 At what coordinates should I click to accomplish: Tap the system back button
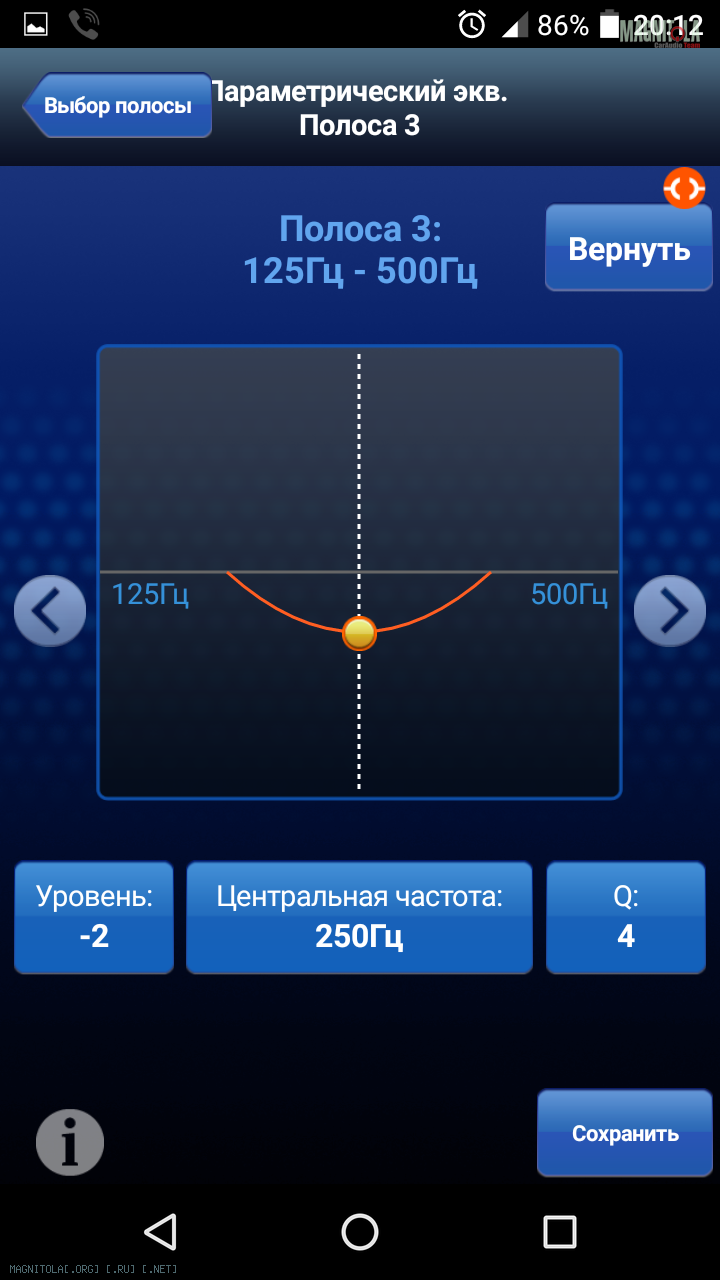click(160, 1232)
